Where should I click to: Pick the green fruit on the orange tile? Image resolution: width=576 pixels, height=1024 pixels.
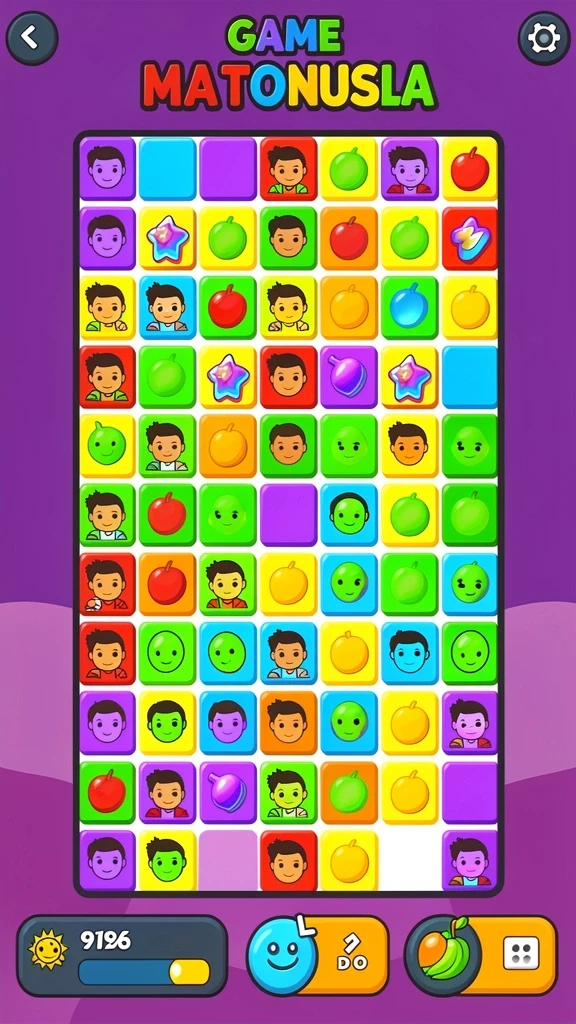(x=349, y=792)
